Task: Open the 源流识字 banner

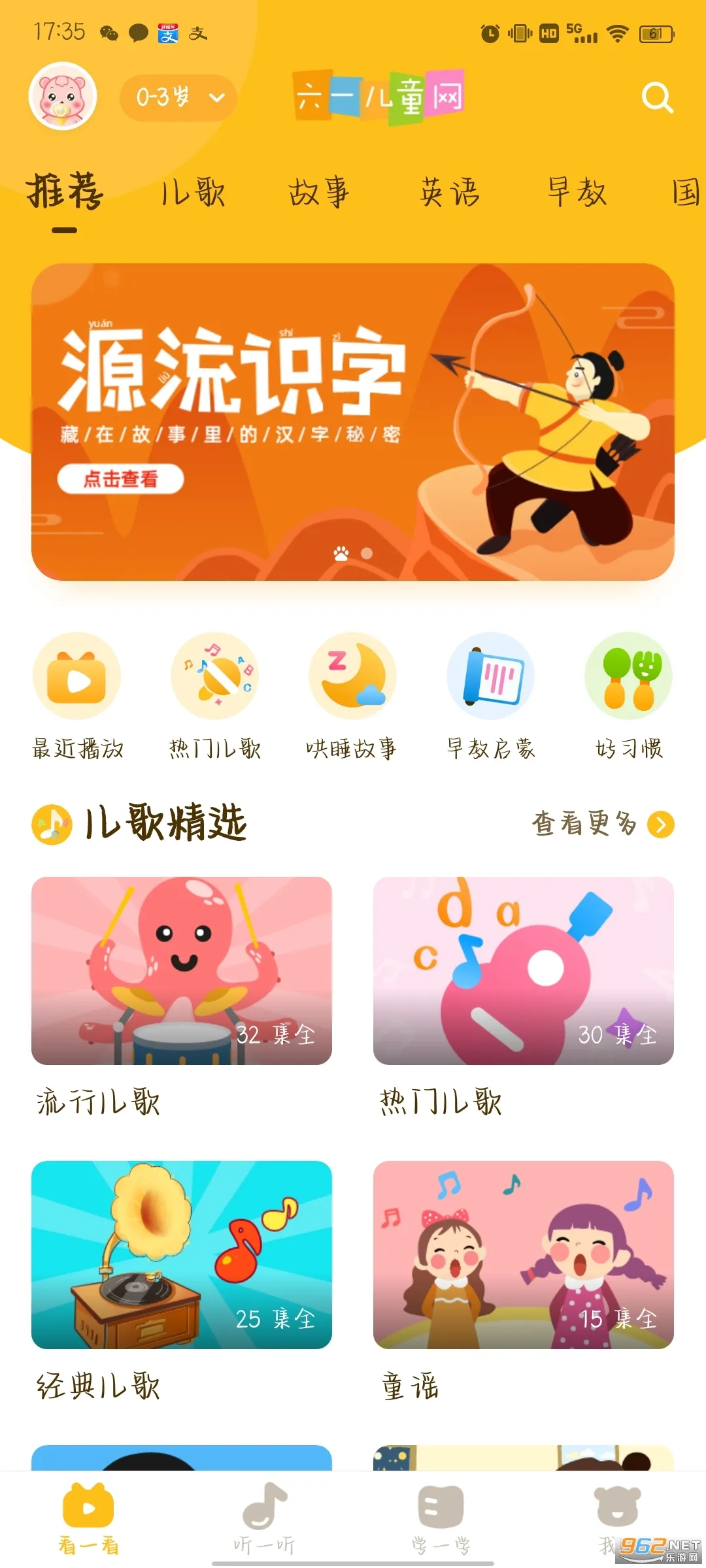Action: (x=353, y=421)
